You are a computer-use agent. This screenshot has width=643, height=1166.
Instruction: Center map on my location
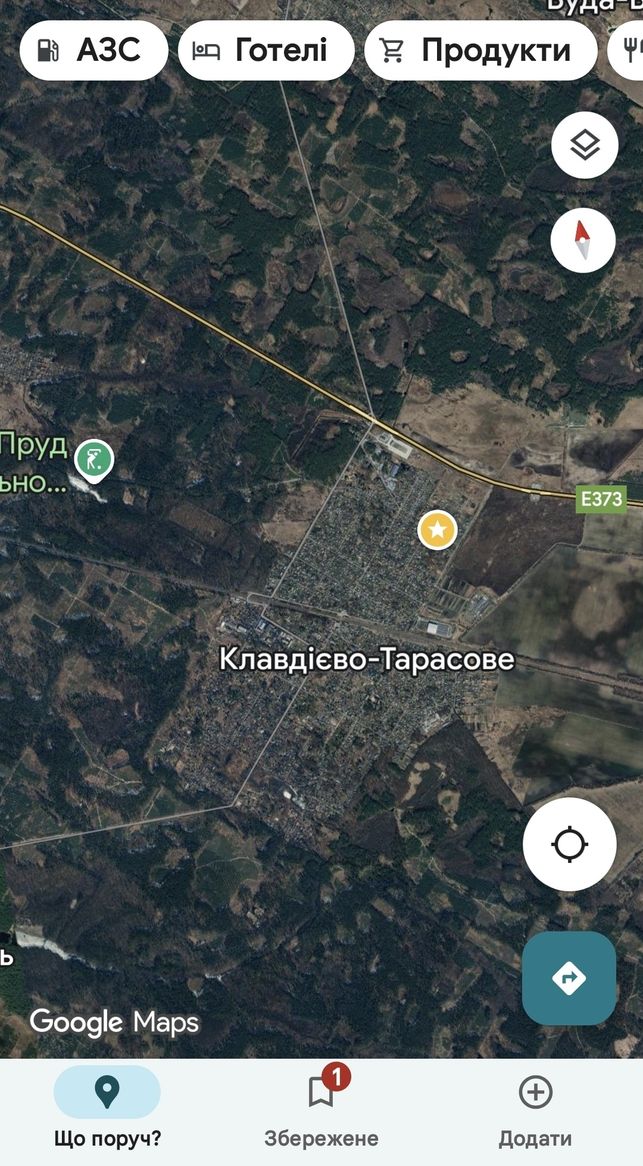[x=569, y=844]
